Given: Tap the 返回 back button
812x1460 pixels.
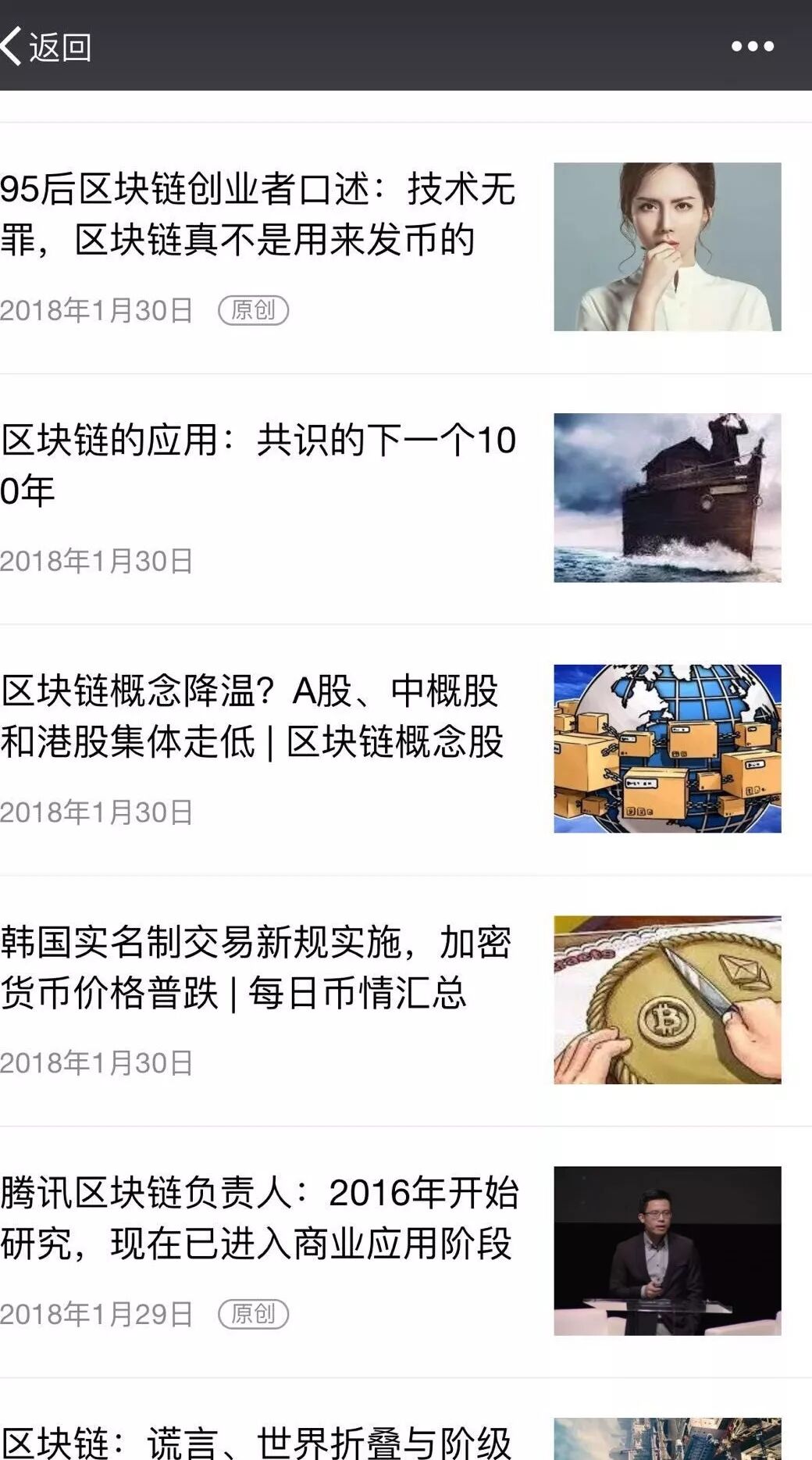Looking at the screenshot, I should [x=47, y=47].
